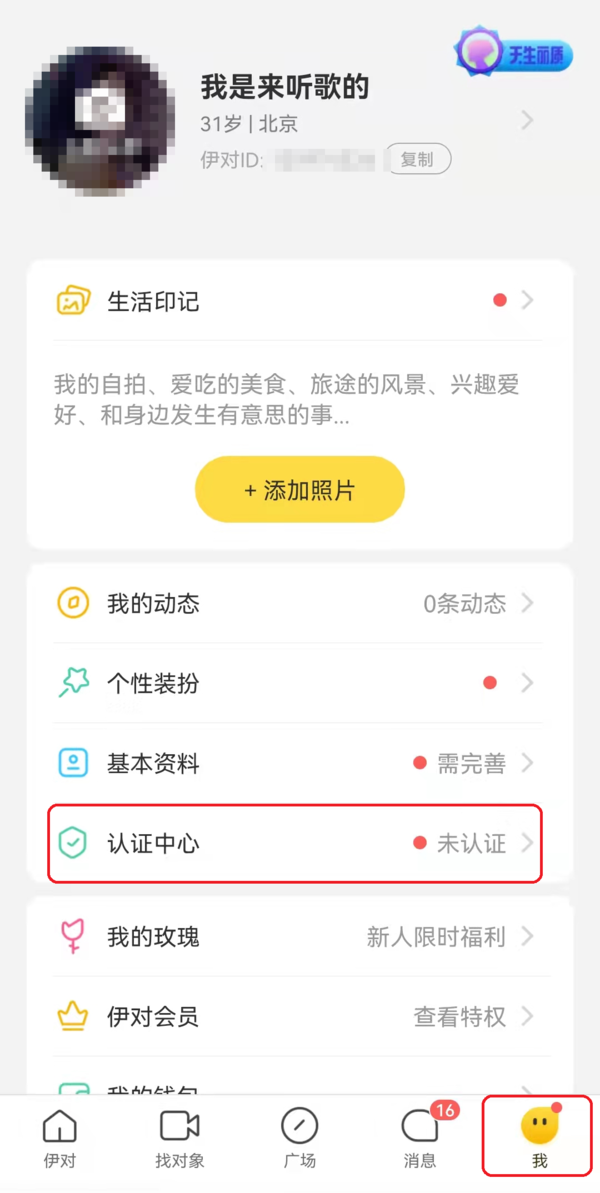The height and width of the screenshot is (1193, 600).
Task: Select the 我 tab
Action: pyautogui.click(x=539, y=1138)
